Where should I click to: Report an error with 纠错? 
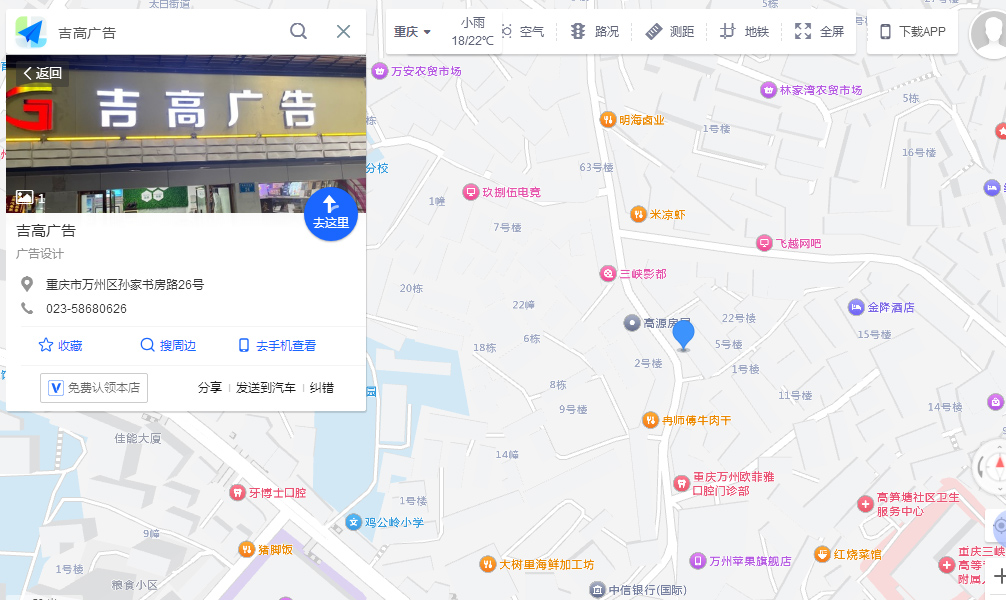click(x=321, y=388)
